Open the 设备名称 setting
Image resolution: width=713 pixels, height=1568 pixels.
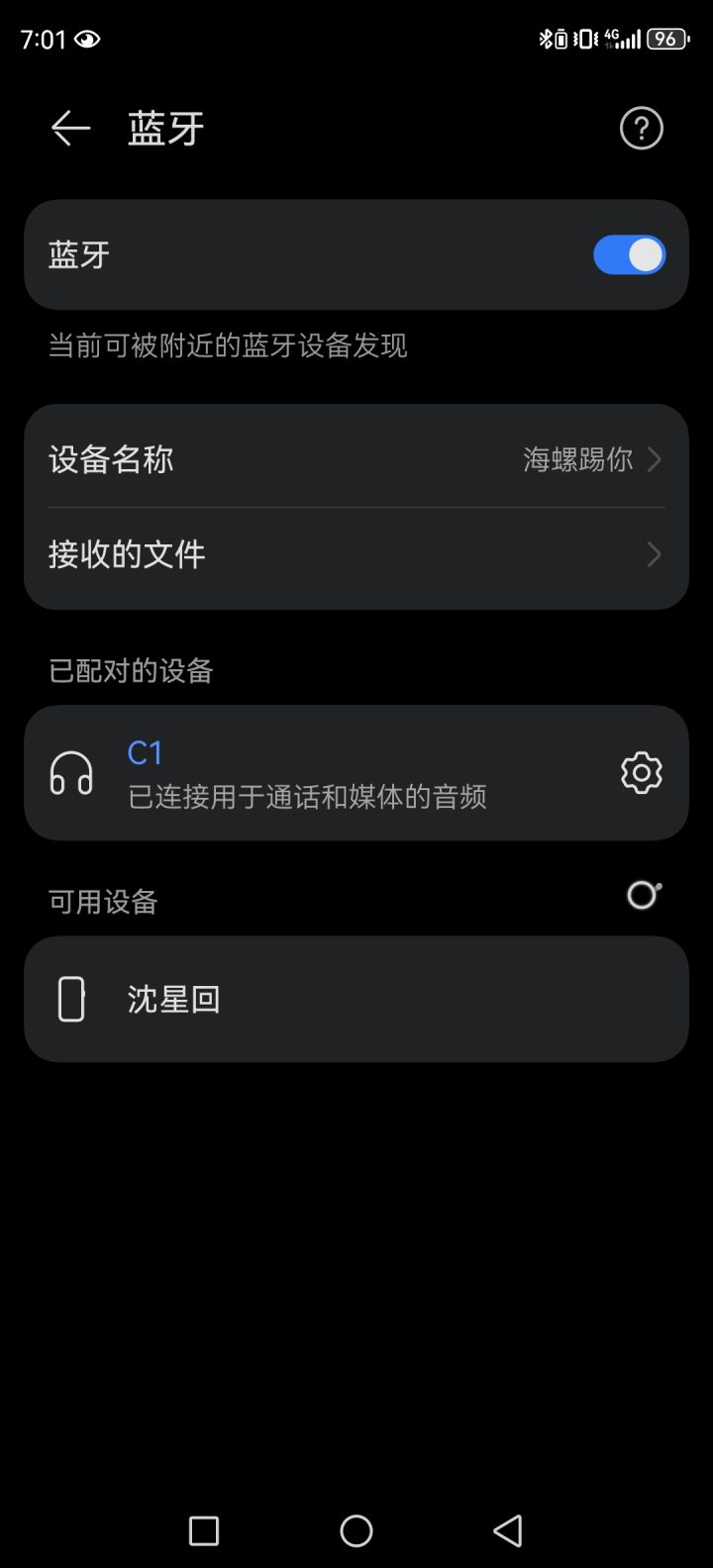pos(356,459)
